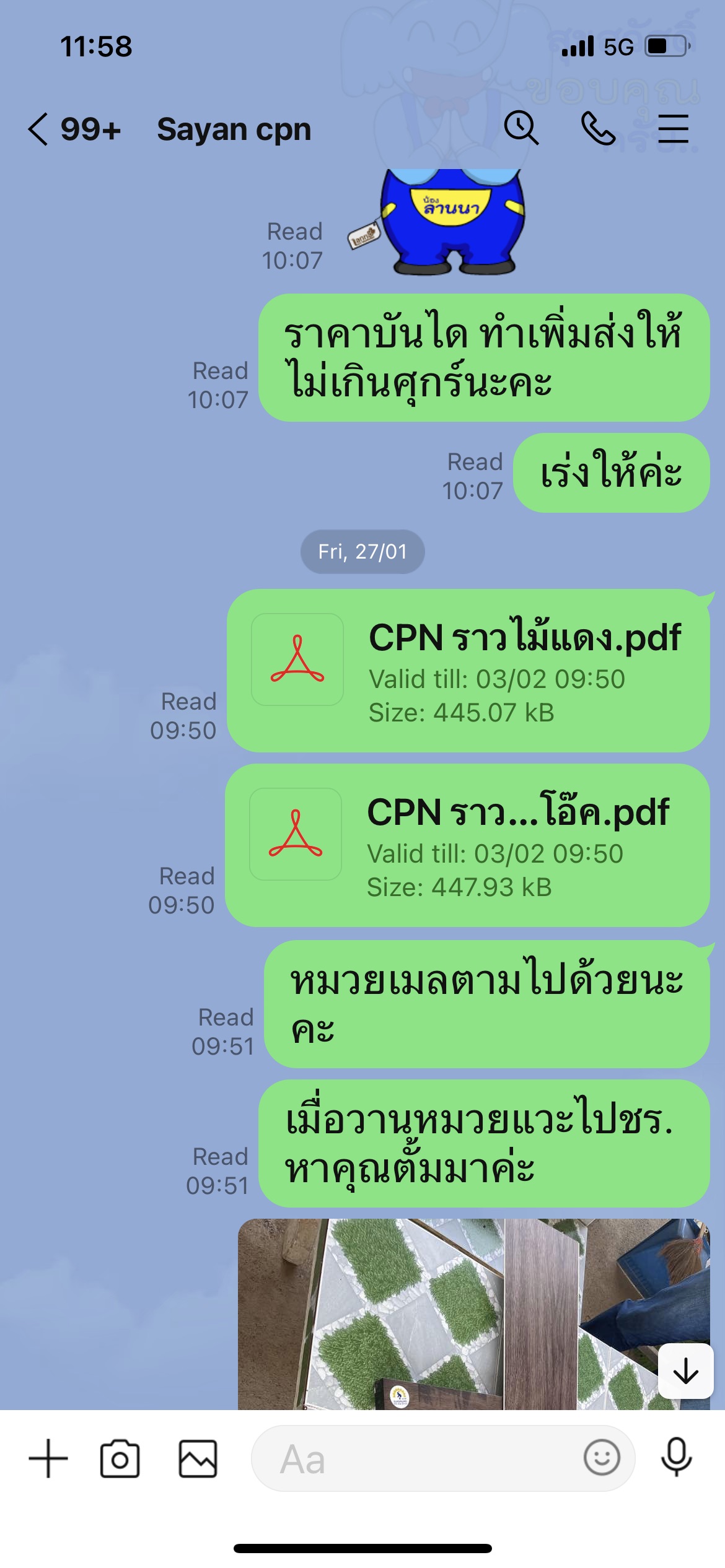The height and width of the screenshot is (1568, 725).
Task: Open the photo gallery picker
Action: 198,1459
